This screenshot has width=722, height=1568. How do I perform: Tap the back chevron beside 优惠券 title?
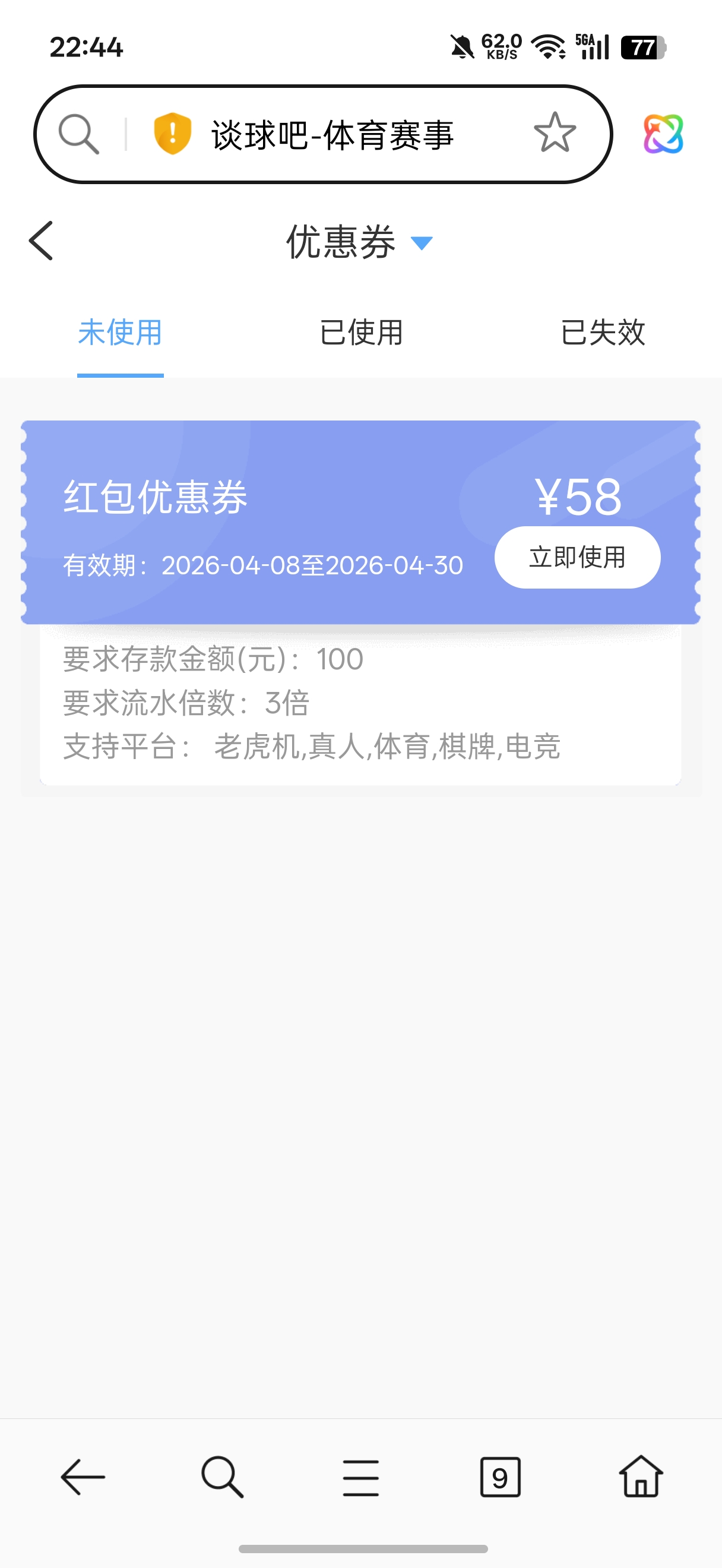(x=41, y=241)
